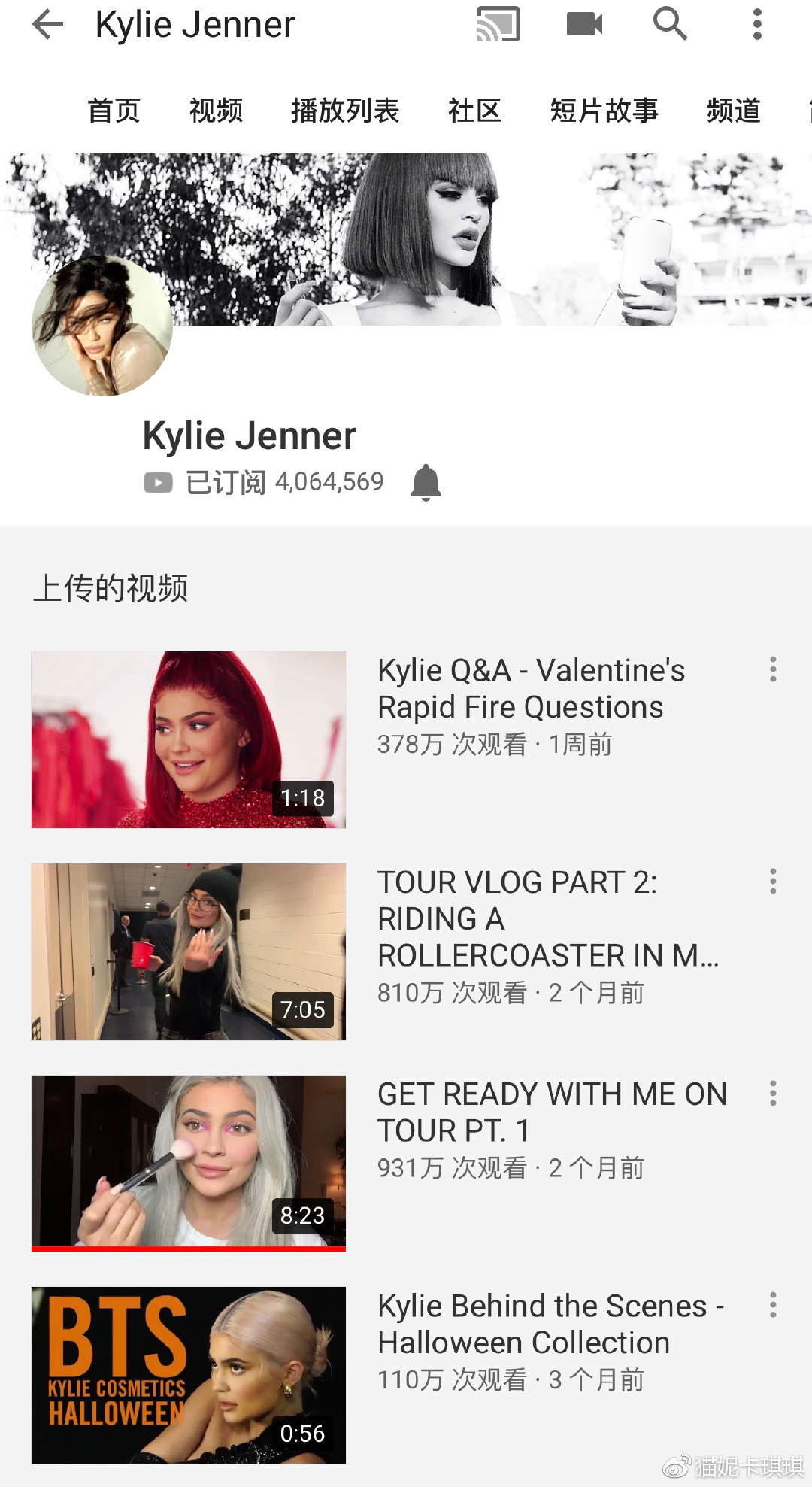This screenshot has height=1487, width=812.
Task: Open the video camera upload icon
Action: (x=584, y=24)
